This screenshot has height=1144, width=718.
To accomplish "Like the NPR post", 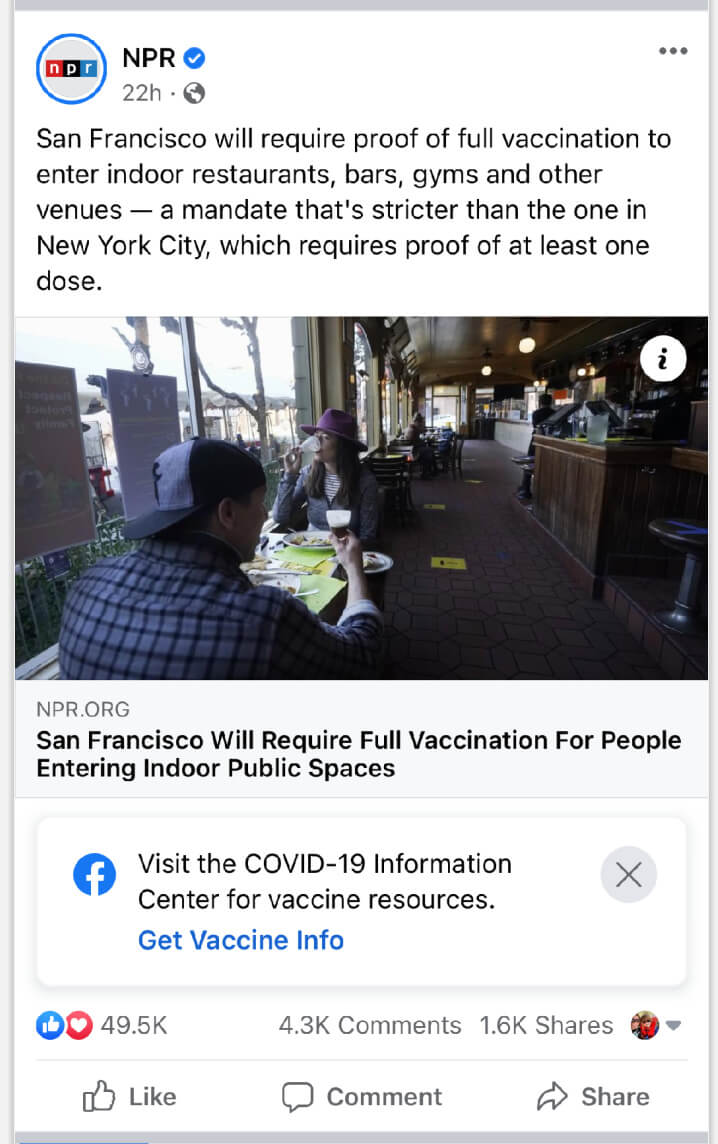I will pyautogui.click(x=128, y=1097).
